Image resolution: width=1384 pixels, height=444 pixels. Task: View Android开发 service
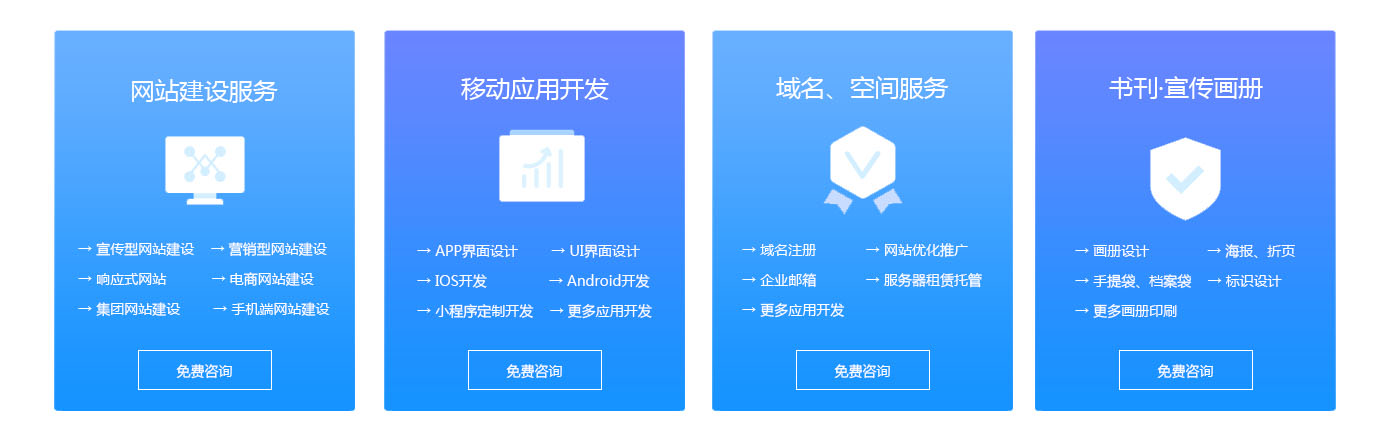(x=607, y=281)
